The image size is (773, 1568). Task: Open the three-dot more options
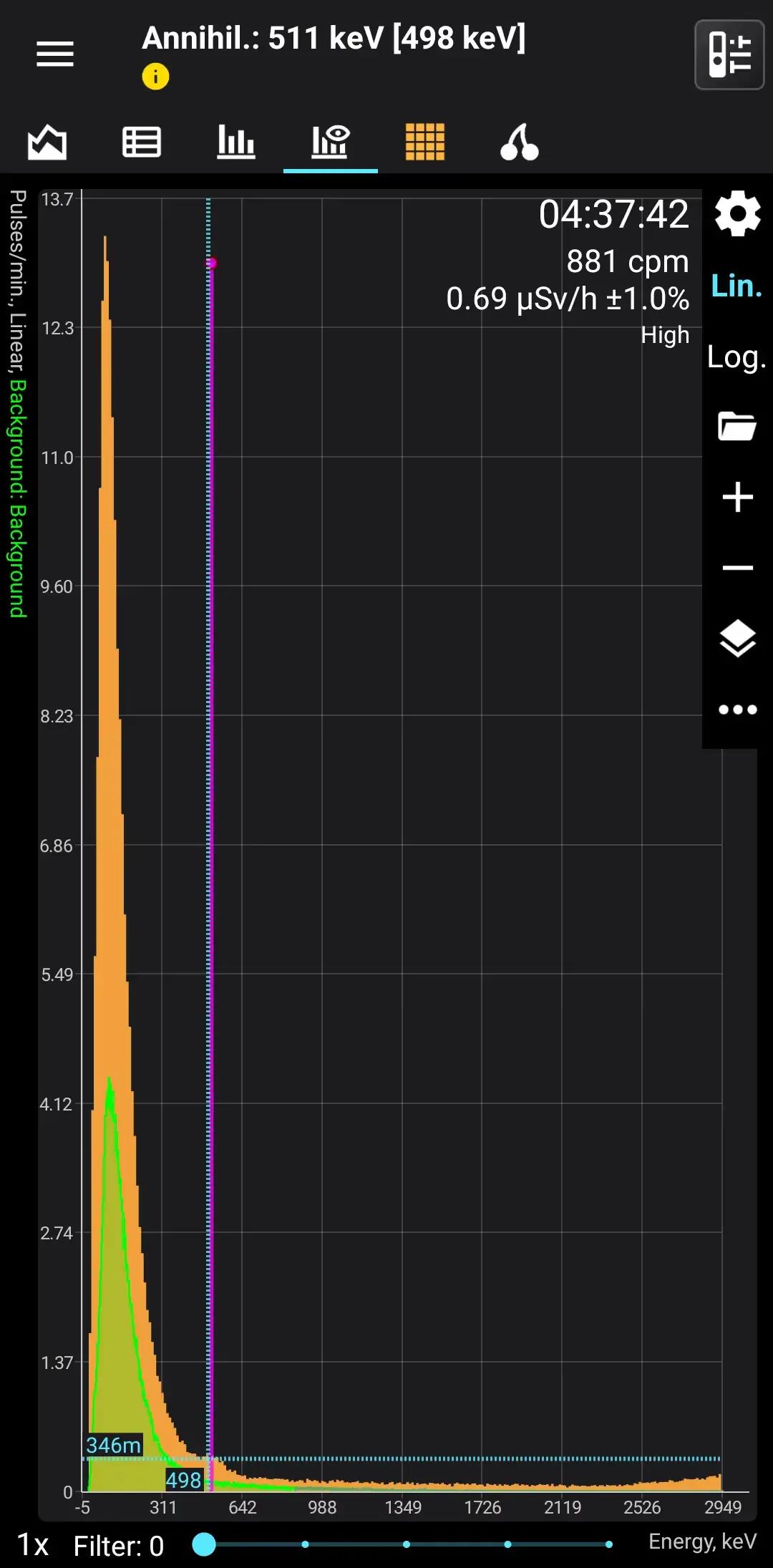pyautogui.click(x=737, y=710)
